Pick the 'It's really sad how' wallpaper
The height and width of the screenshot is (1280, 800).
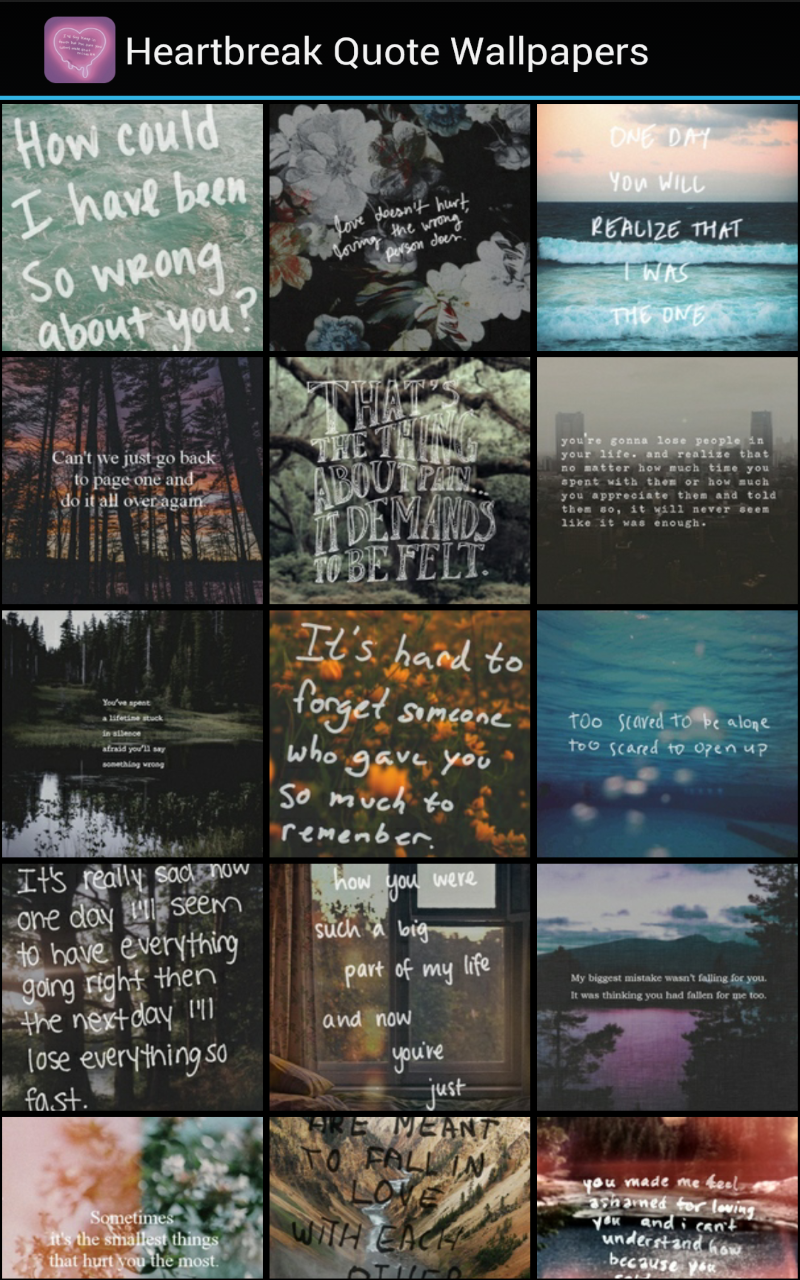click(132, 987)
